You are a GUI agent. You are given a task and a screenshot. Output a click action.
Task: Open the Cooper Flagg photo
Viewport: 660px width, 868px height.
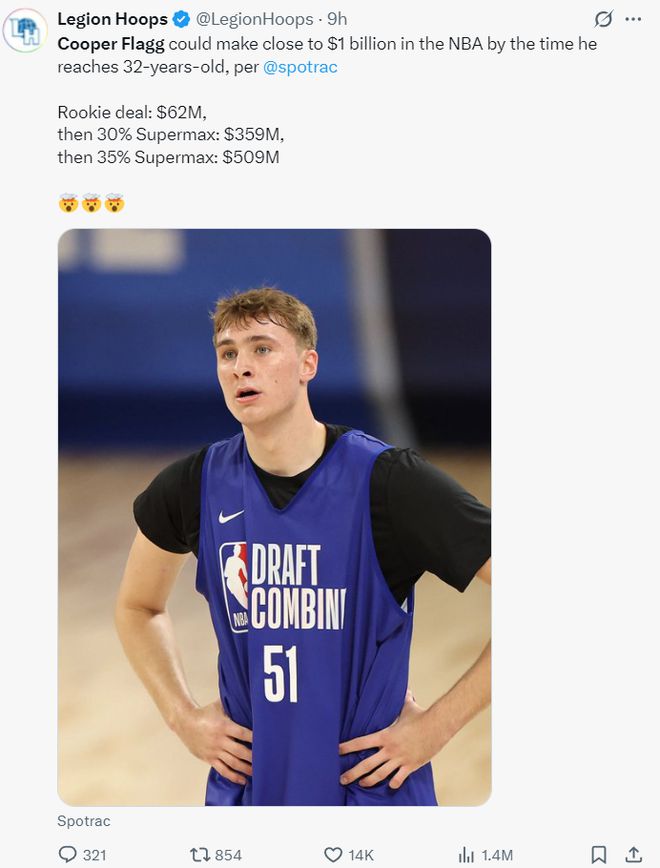(274, 517)
